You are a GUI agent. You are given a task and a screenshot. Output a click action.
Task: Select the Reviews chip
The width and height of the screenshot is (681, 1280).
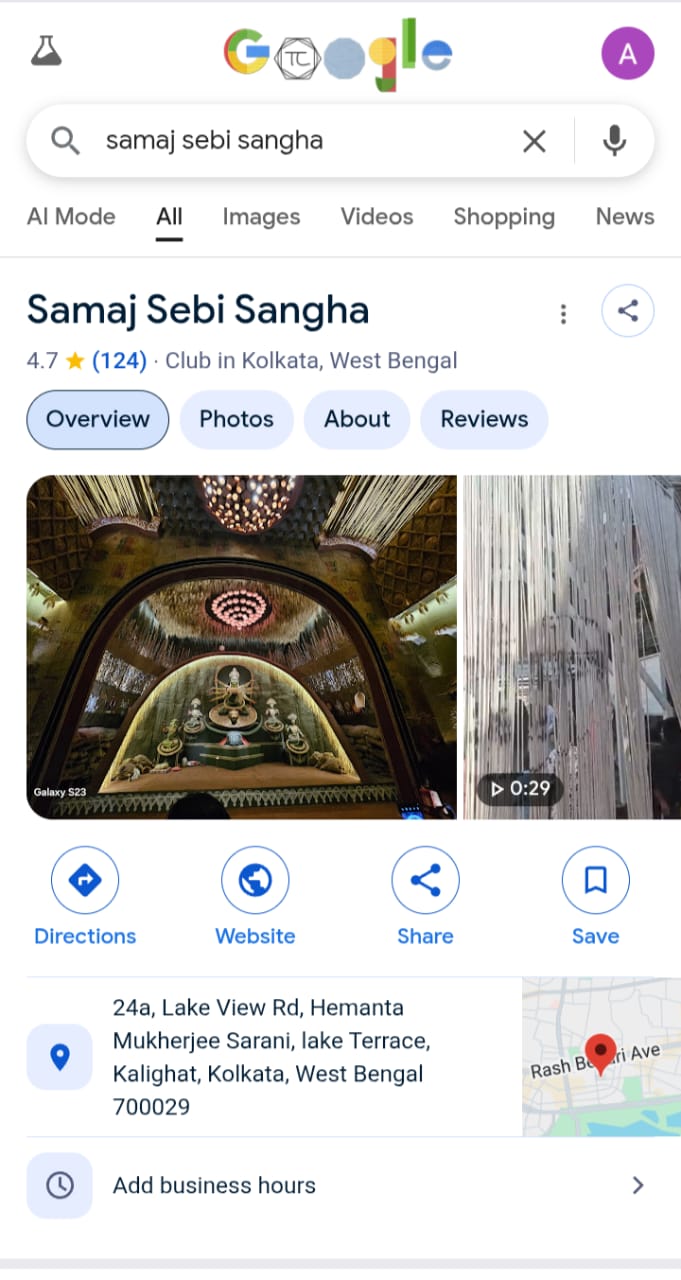pyautogui.click(x=484, y=419)
